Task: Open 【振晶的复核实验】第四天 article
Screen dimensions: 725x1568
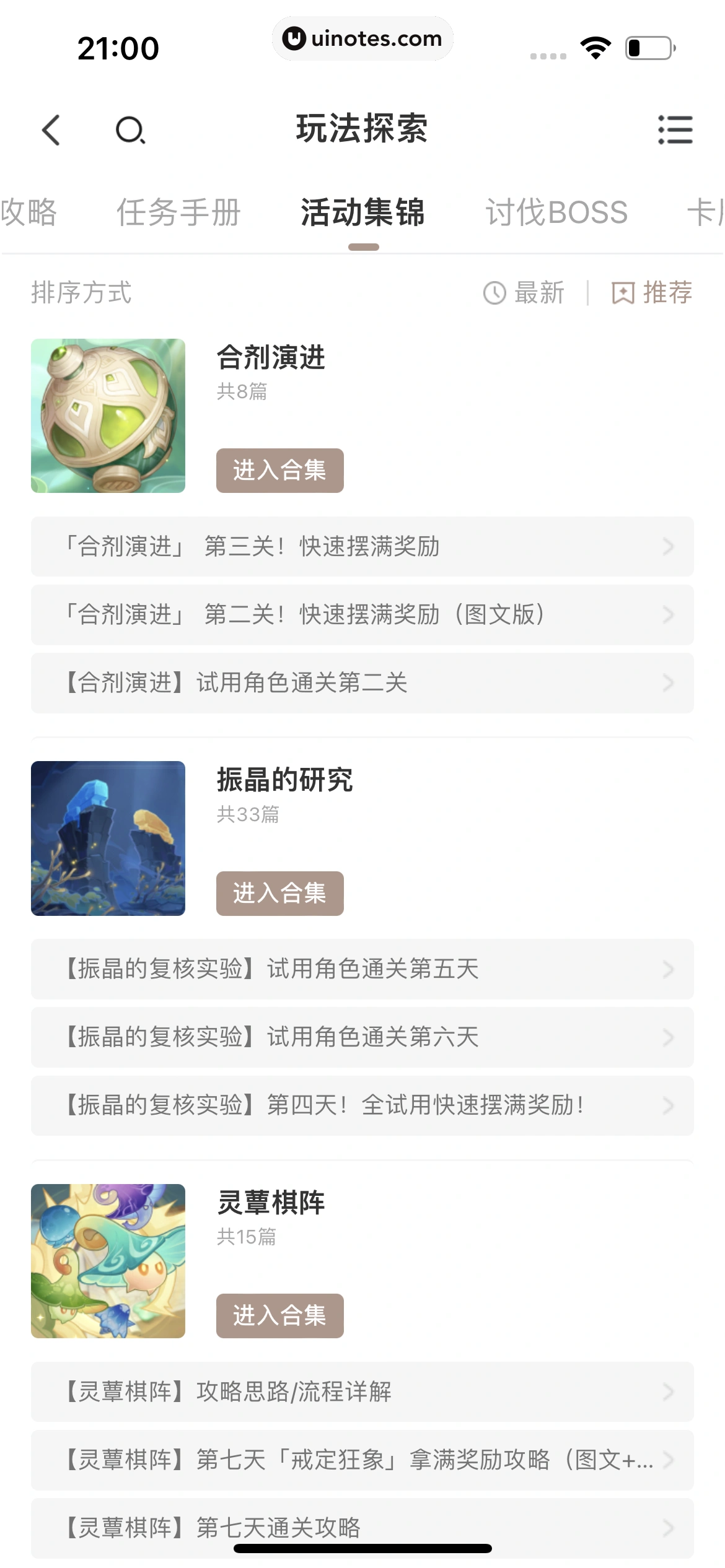Action: pyautogui.click(x=362, y=1105)
